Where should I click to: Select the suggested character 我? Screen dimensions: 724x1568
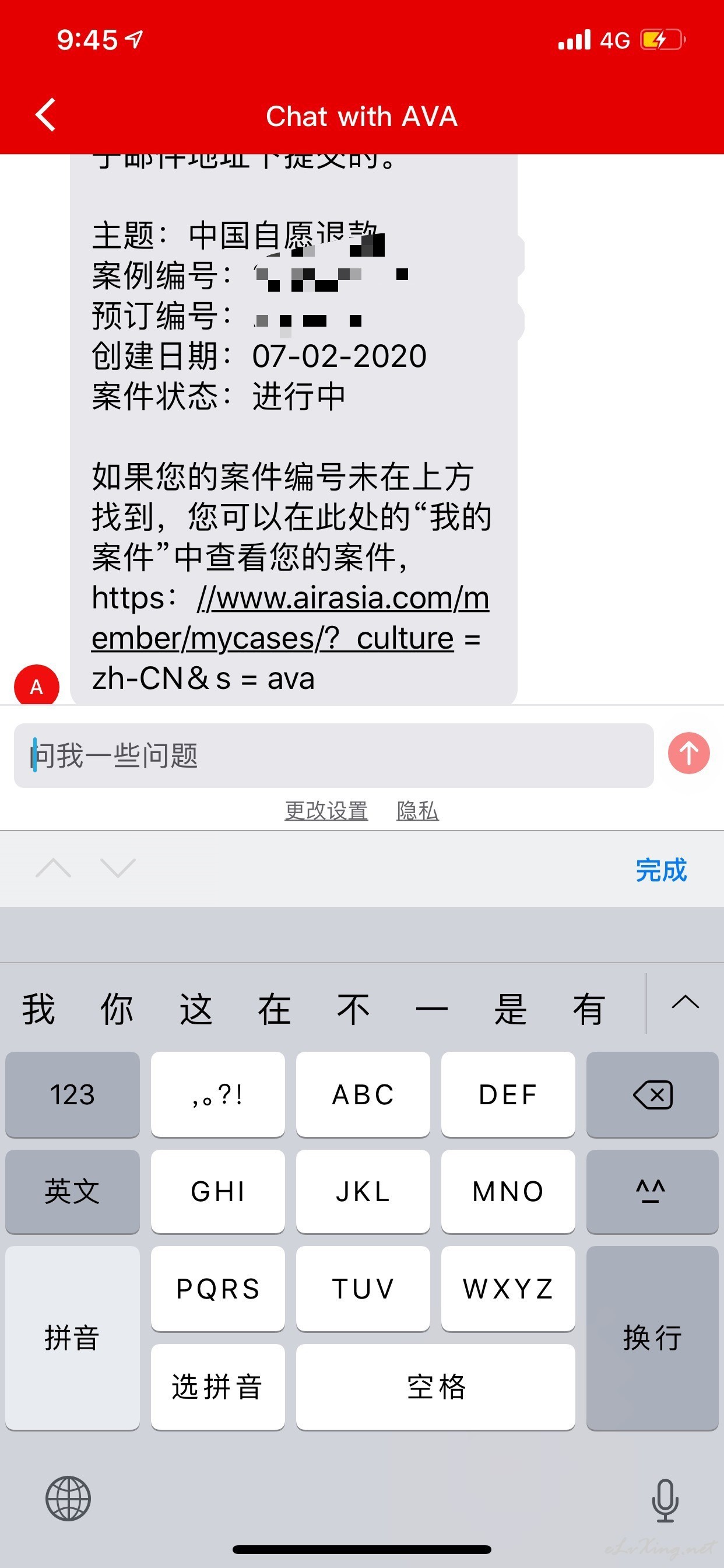pyautogui.click(x=38, y=1009)
